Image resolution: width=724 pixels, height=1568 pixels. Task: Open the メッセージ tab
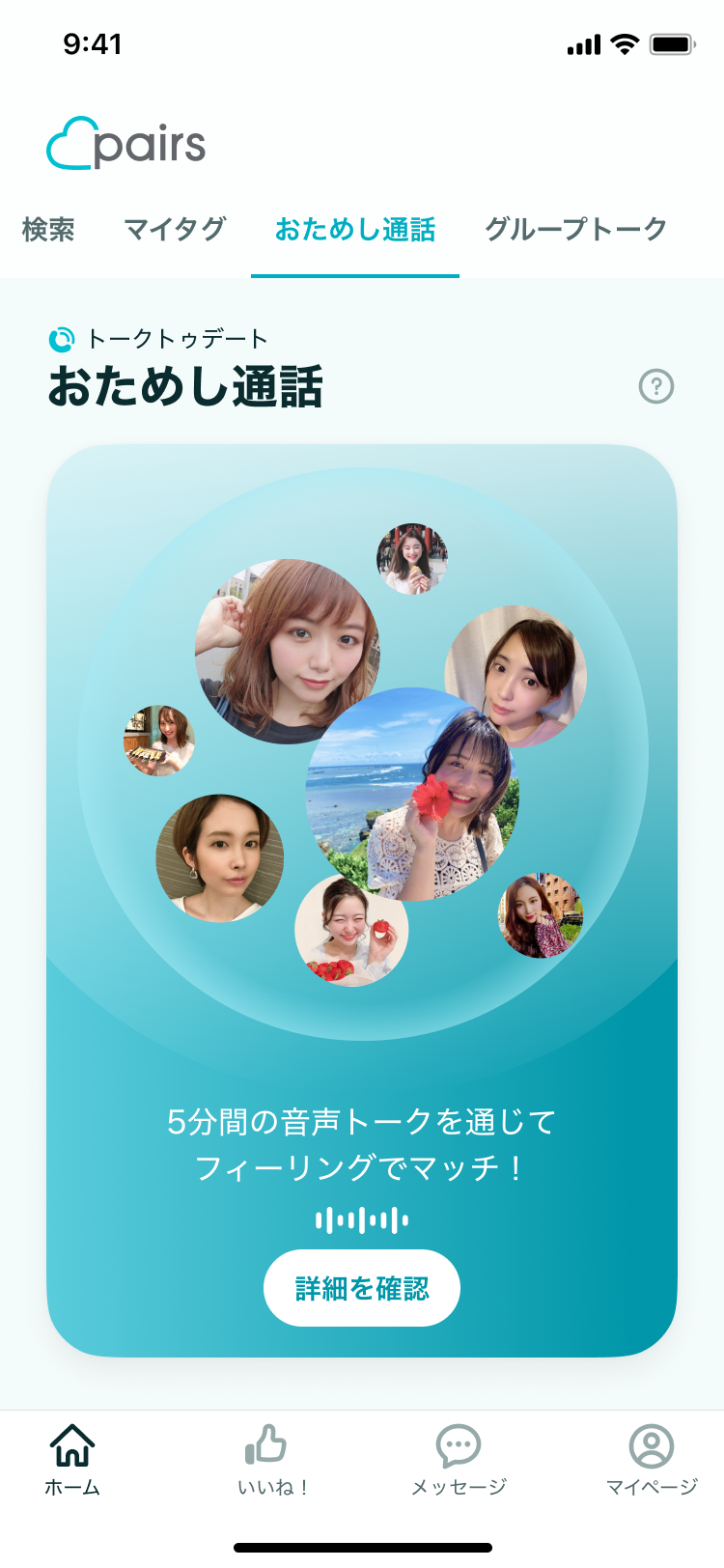459,1459
